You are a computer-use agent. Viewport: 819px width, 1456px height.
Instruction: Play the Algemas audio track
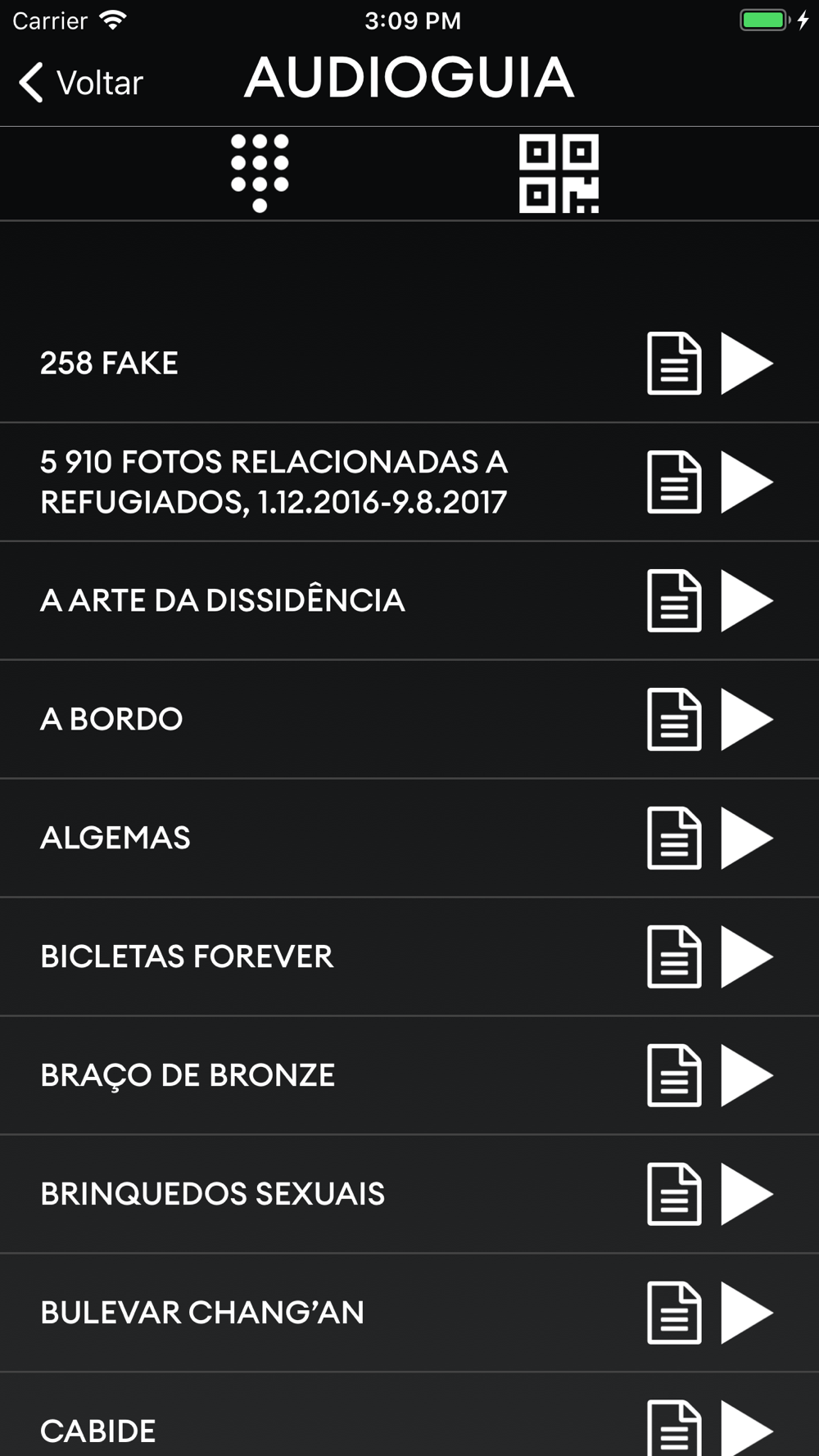(x=747, y=839)
